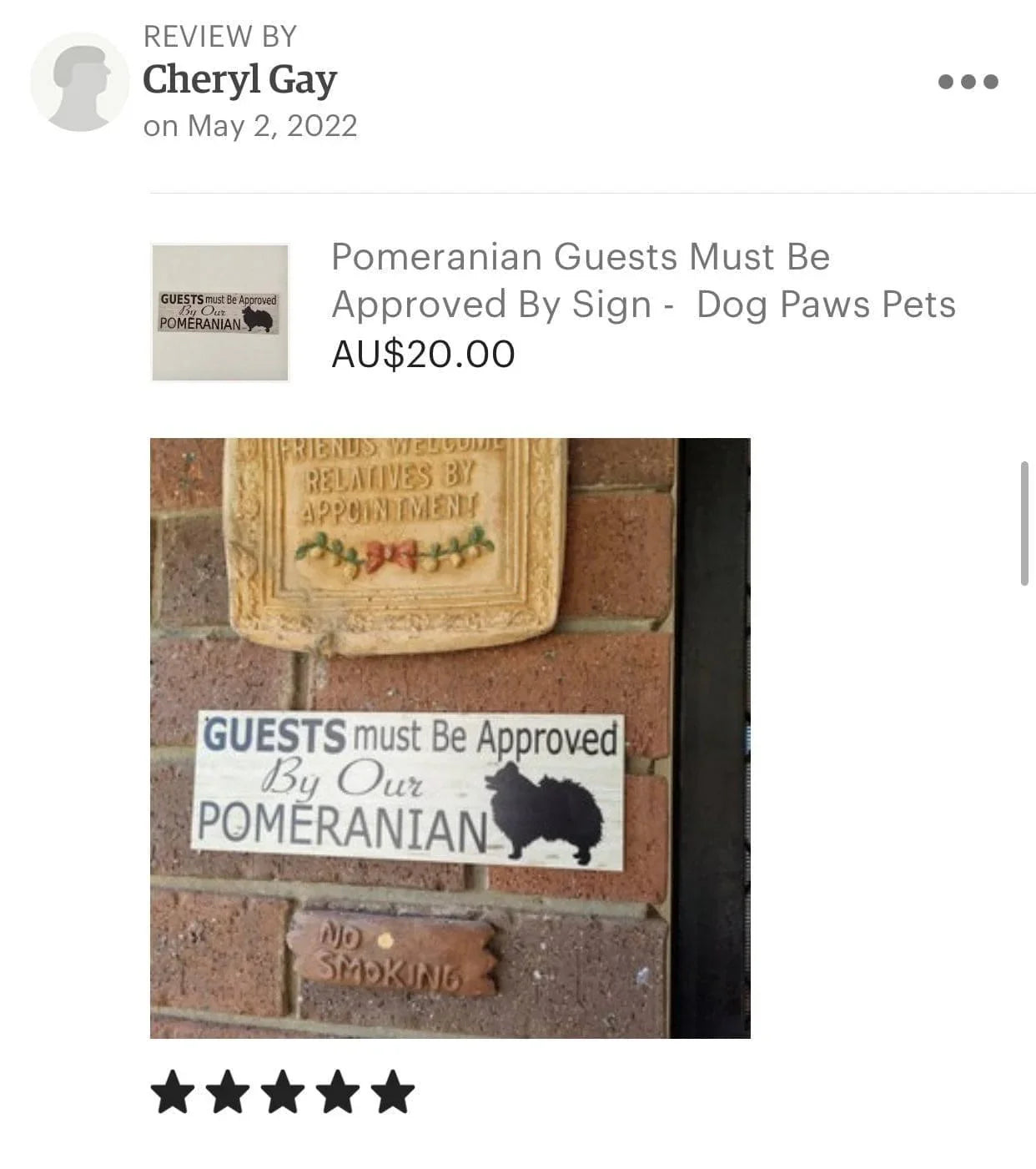Click Cheryl Gay's profile avatar

pos(79,84)
